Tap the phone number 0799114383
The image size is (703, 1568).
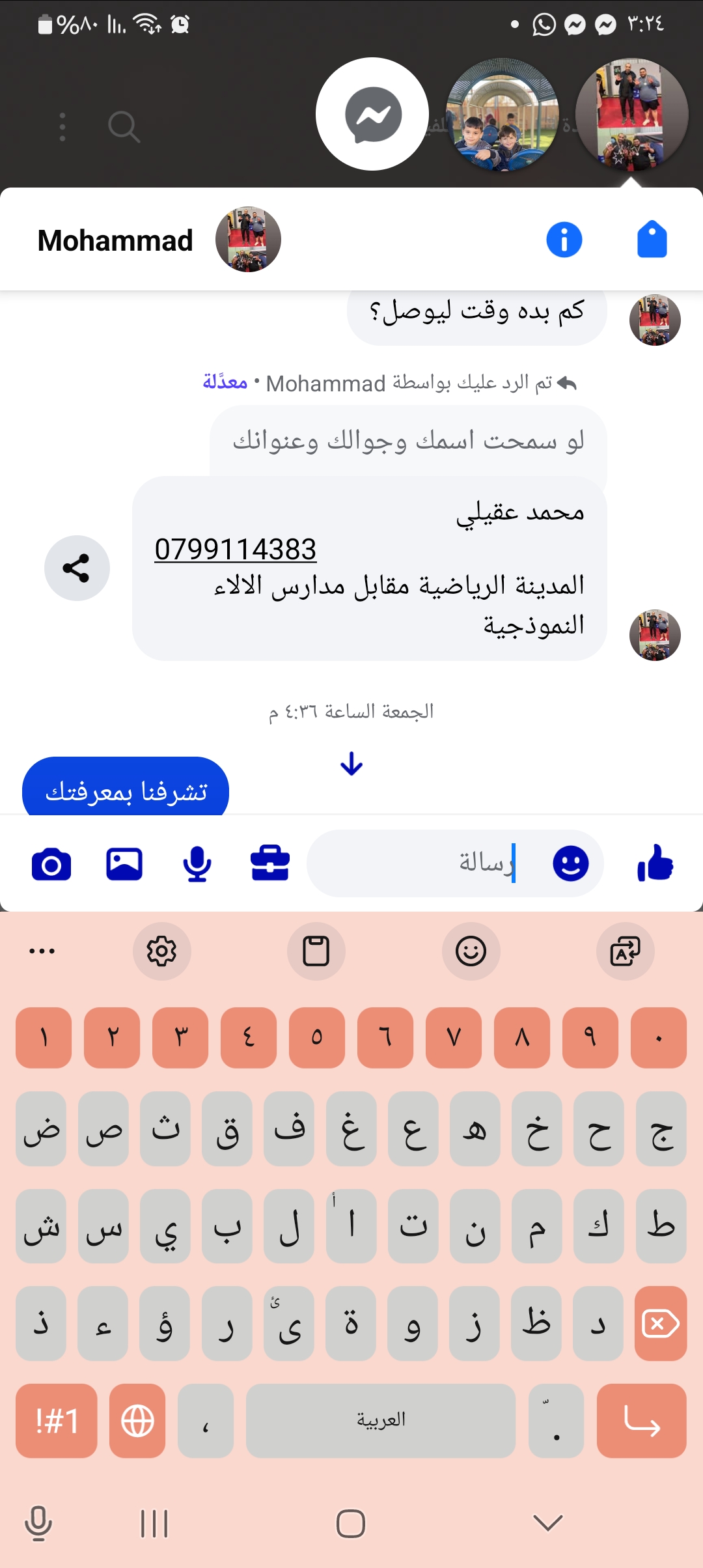pyautogui.click(x=235, y=549)
